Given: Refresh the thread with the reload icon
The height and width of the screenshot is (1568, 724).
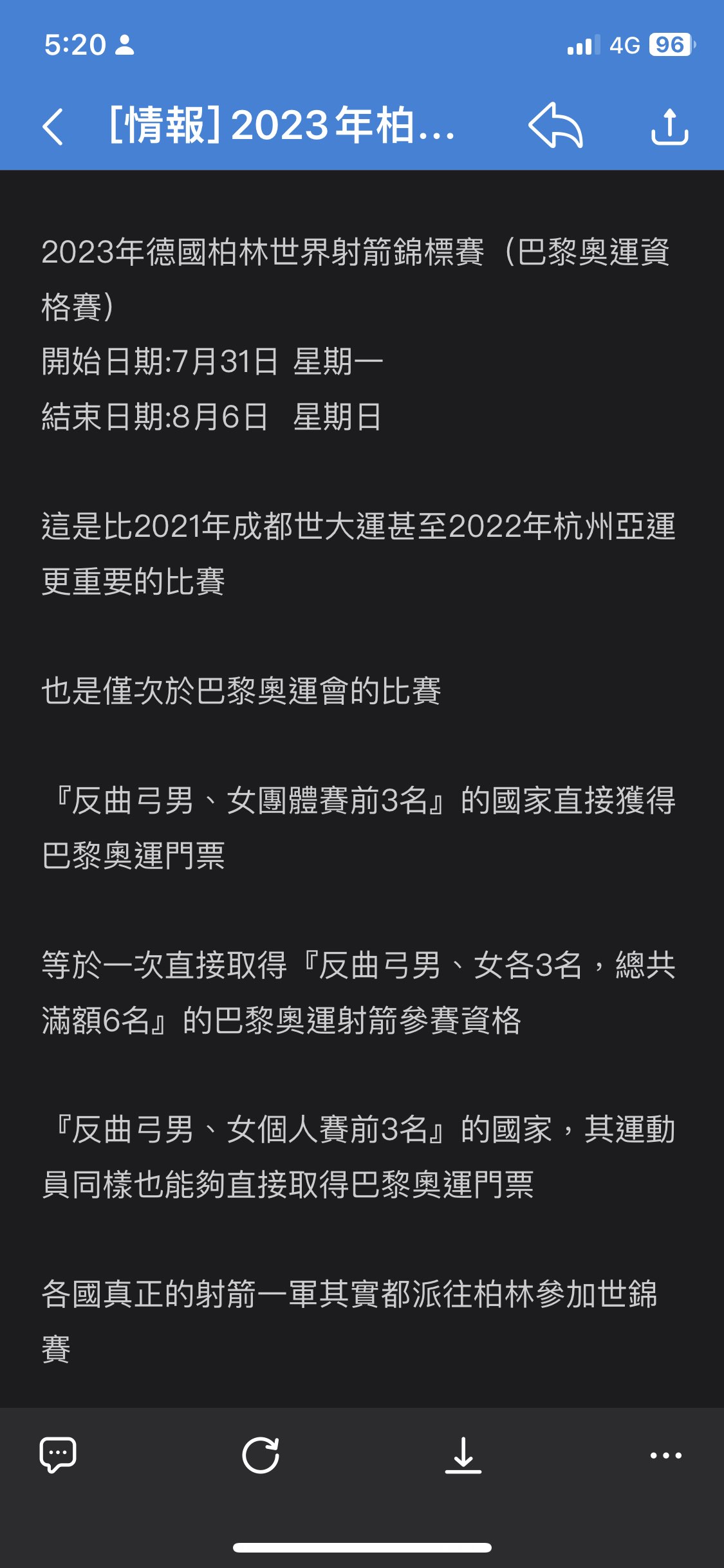Looking at the screenshot, I should [261, 1455].
